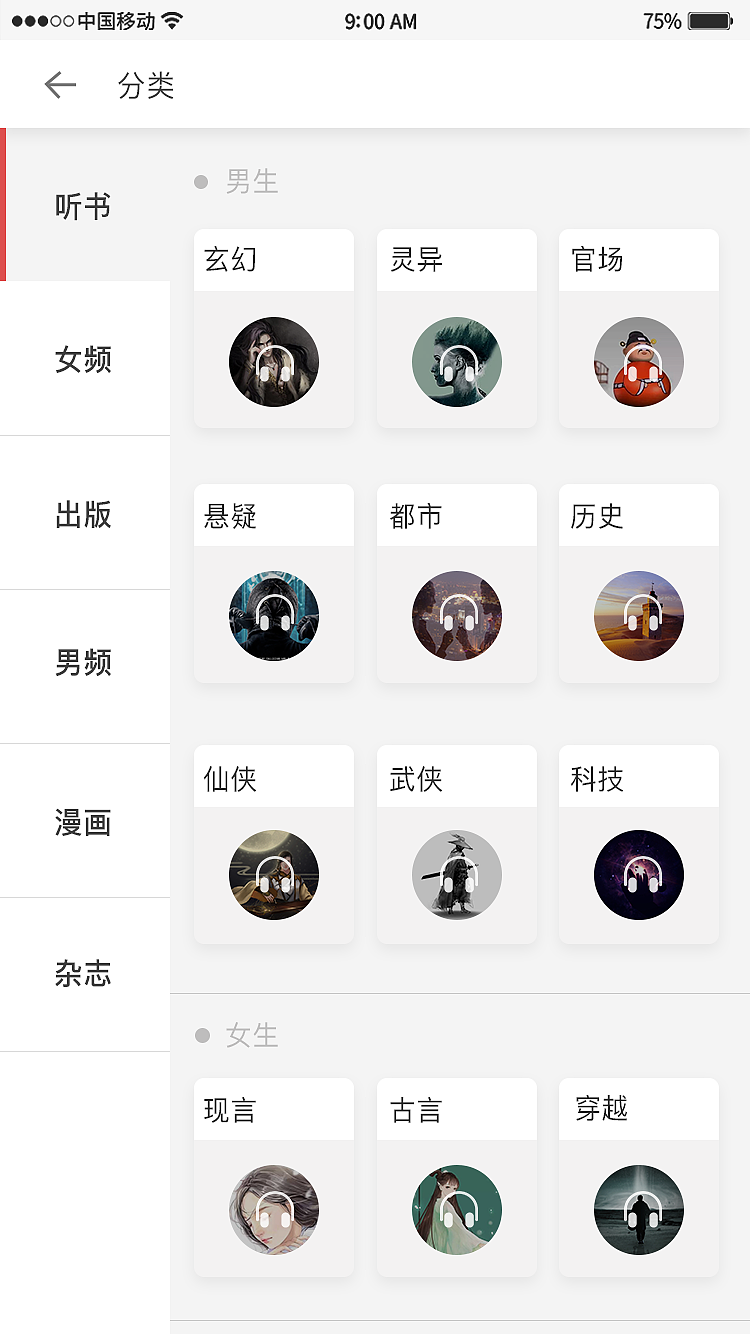Open the 穿越 category card

[639, 1177]
